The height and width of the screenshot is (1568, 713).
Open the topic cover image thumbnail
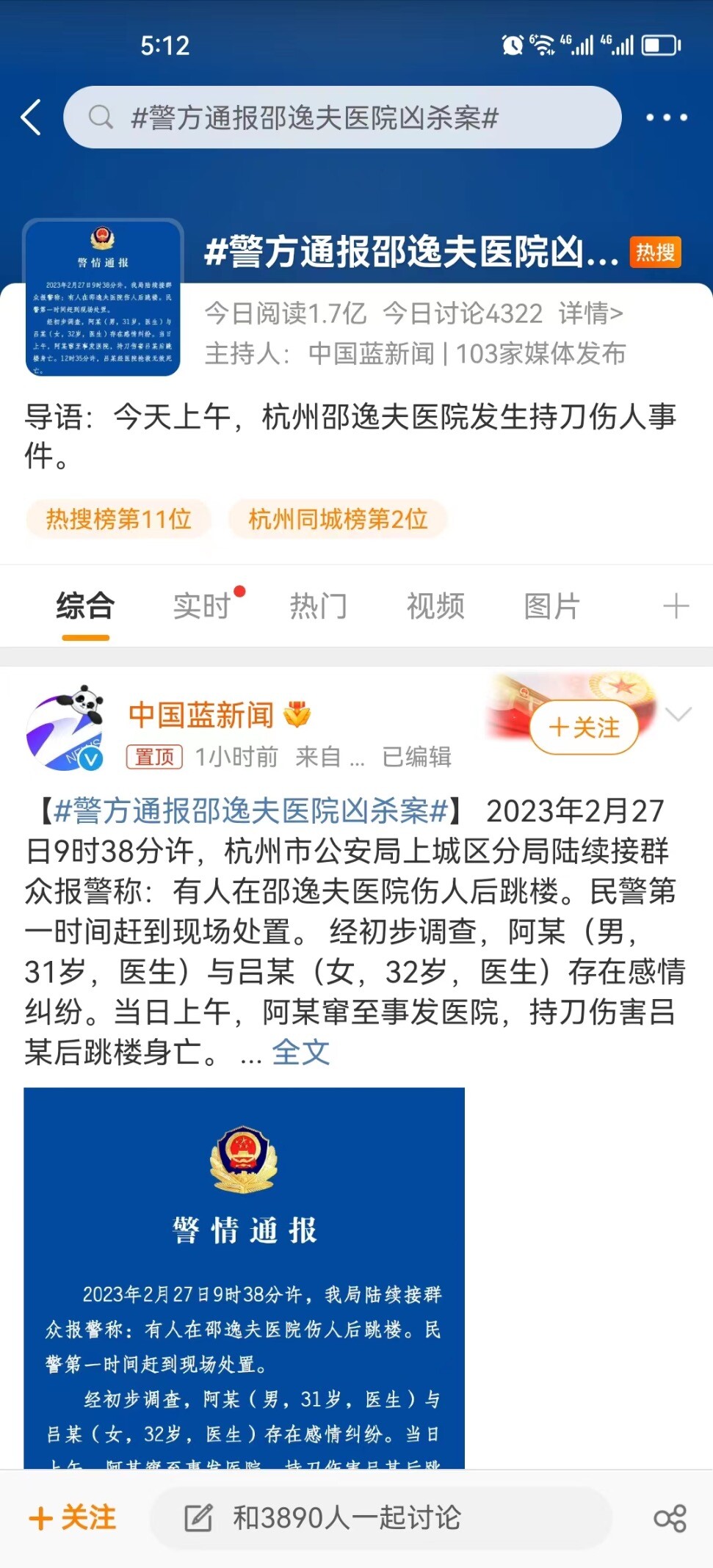(x=103, y=298)
